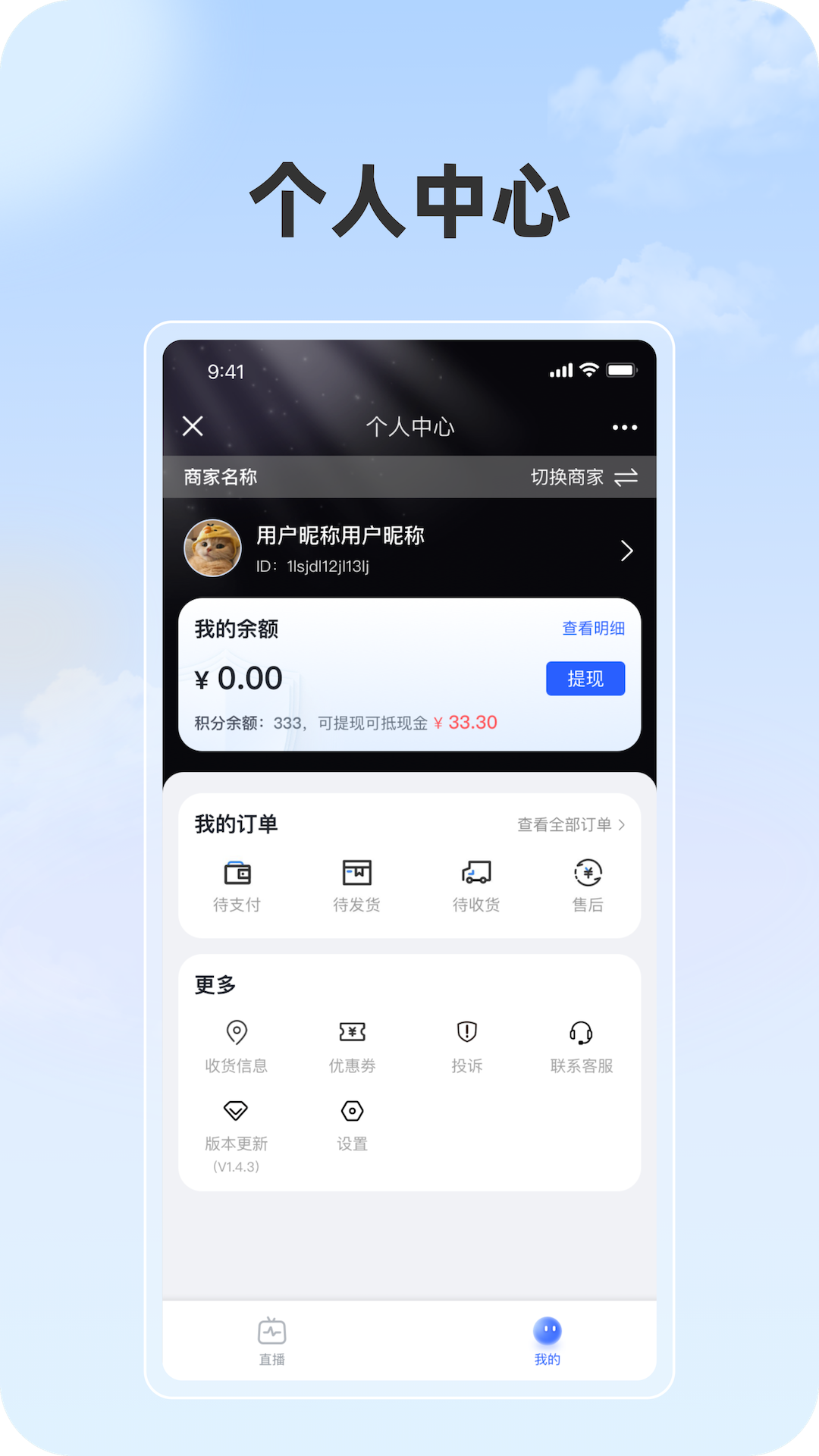The height and width of the screenshot is (1456, 819).
Task: Click the 售后 after-sales refund icon
Action: pos(588,873)
